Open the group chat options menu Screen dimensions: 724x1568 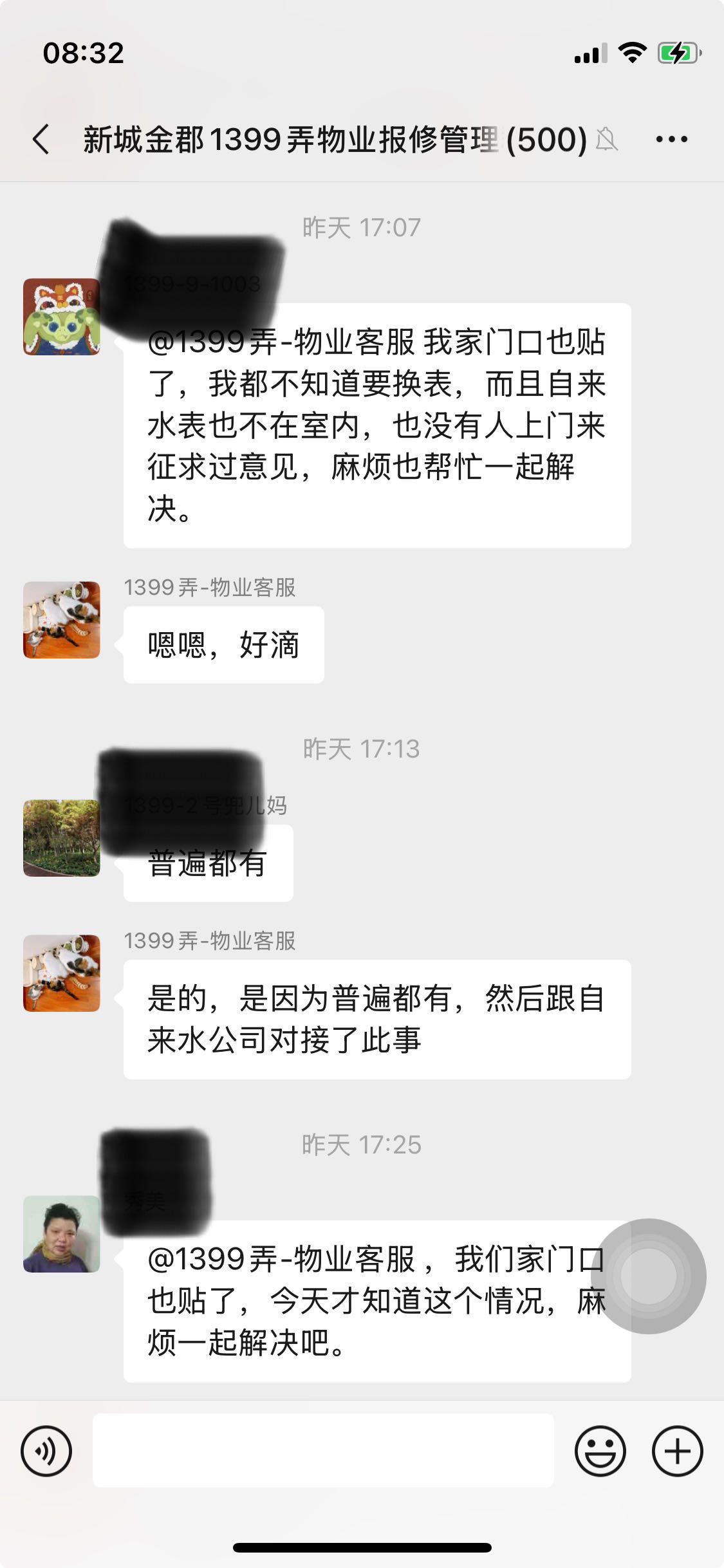671,139
